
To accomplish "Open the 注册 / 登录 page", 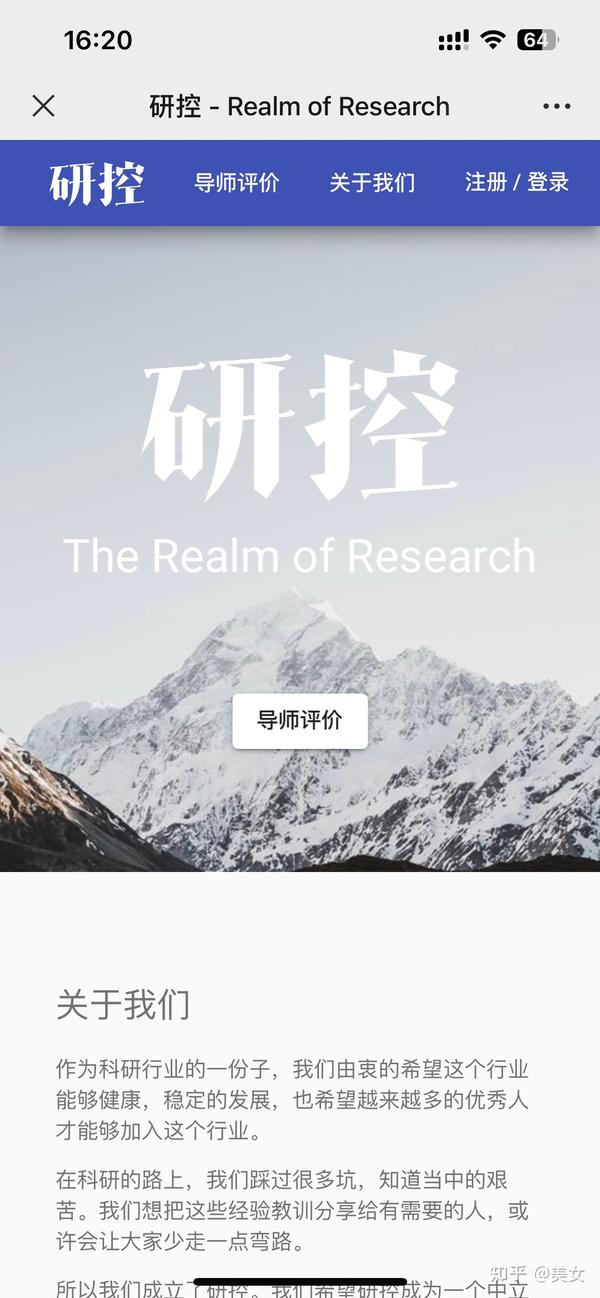I will [516, 182].
